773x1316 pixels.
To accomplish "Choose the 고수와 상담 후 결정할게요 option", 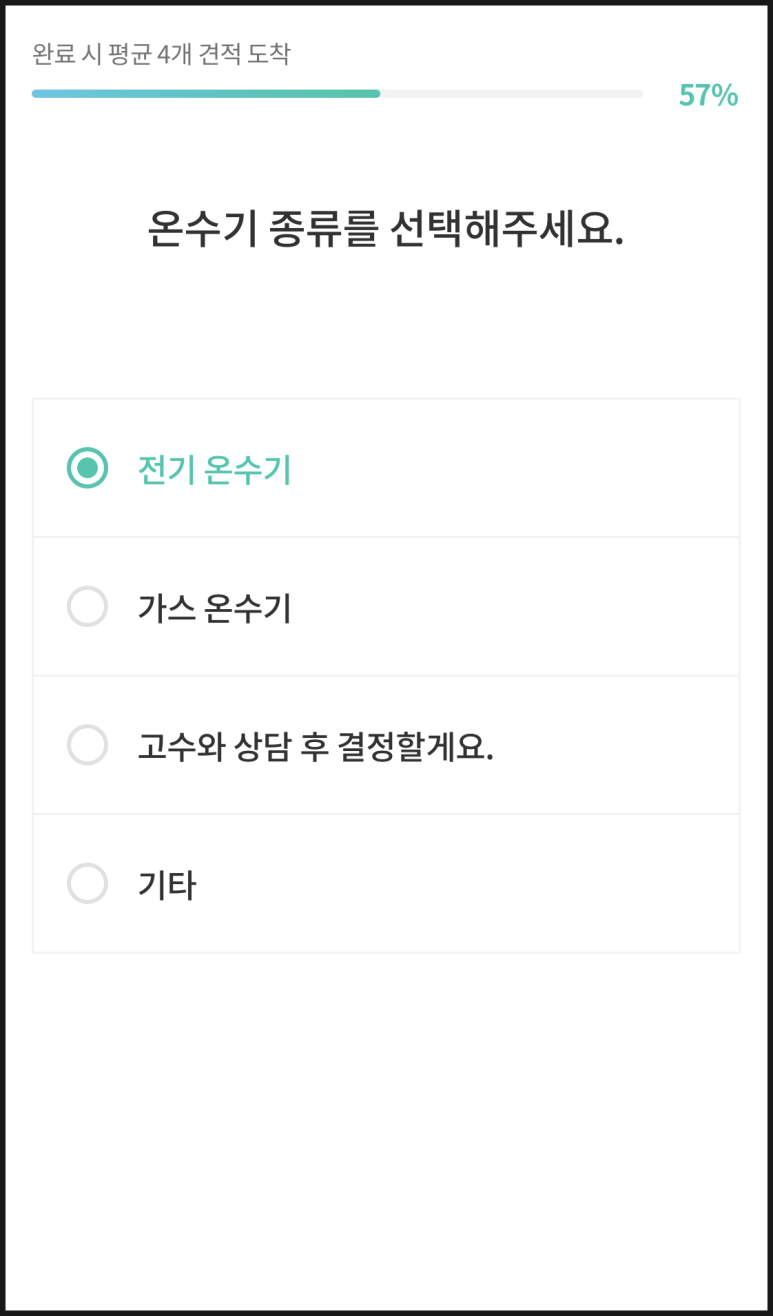I will point(87,745).
